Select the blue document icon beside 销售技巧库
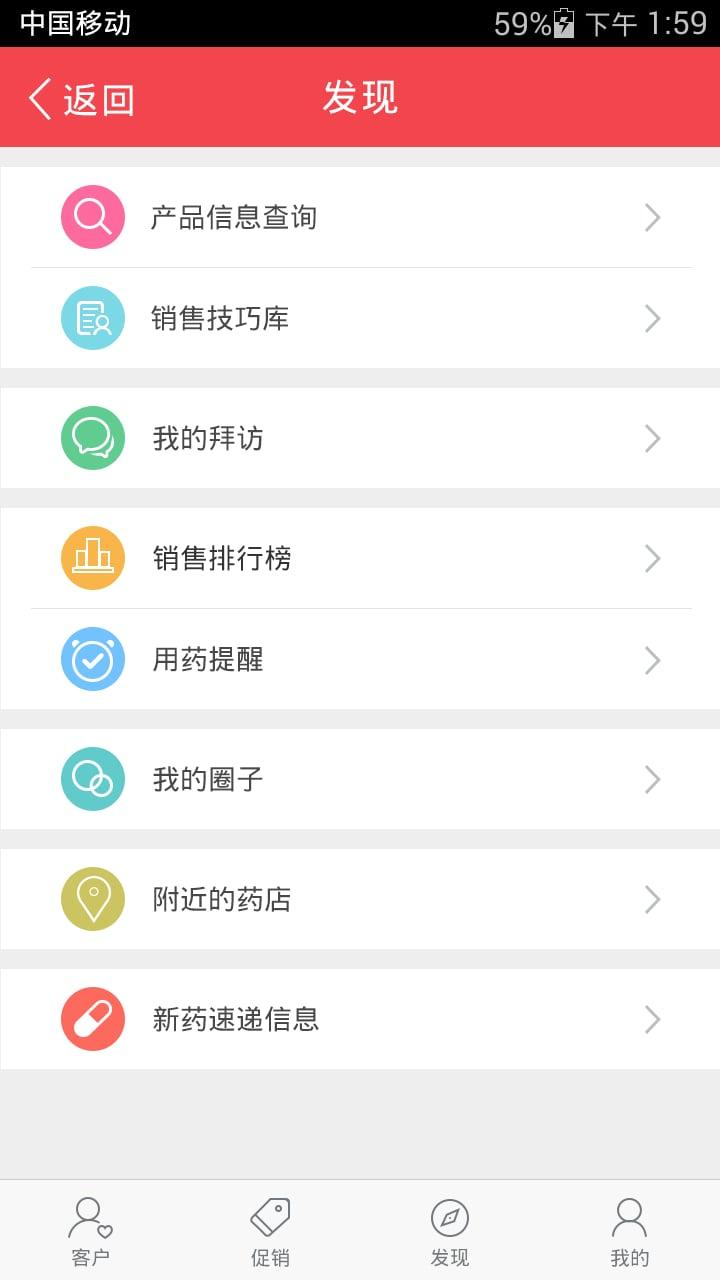This screenshot has width=720, height=1280. [92, 318]
